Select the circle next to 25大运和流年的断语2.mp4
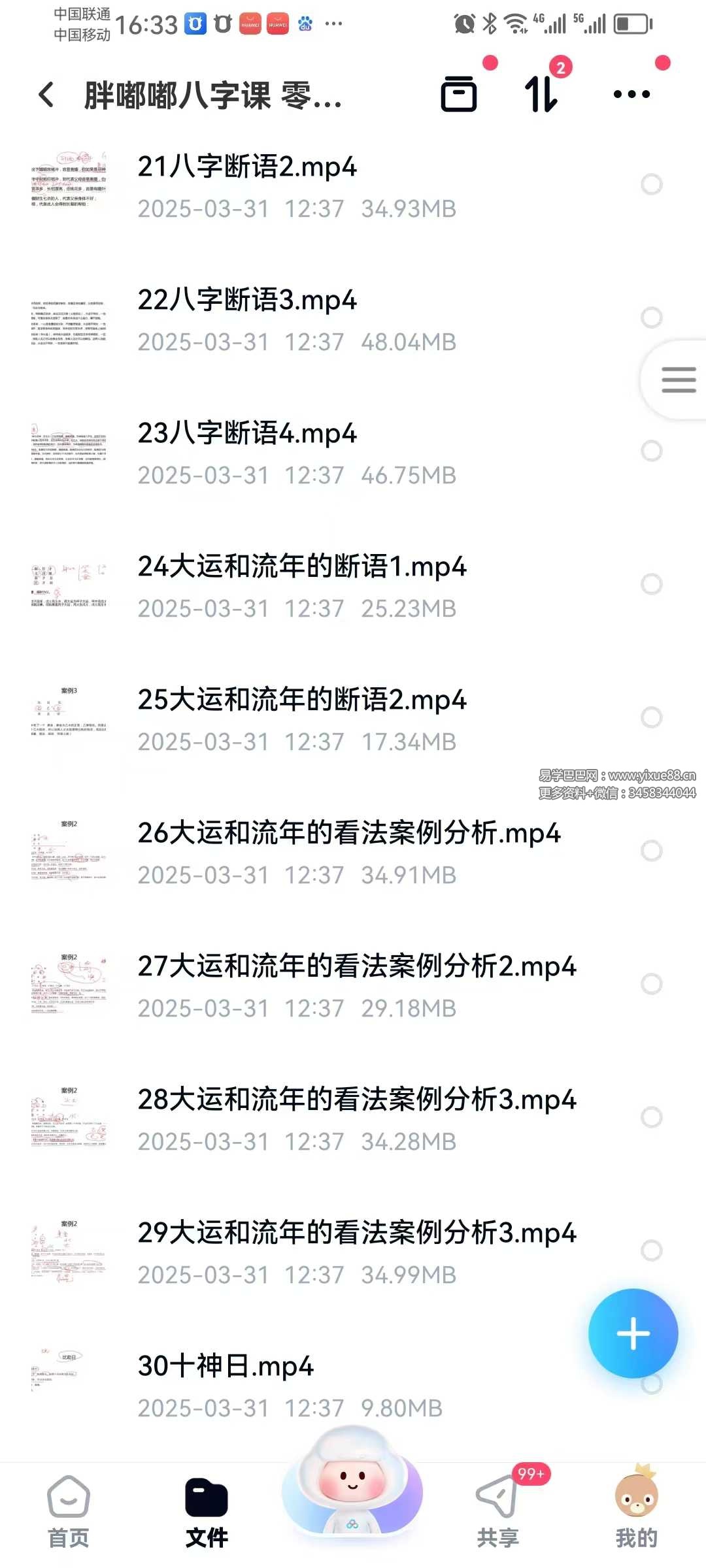Image resolution: width=706 pixels, height=1568 pixels. (x=651, y=717)
